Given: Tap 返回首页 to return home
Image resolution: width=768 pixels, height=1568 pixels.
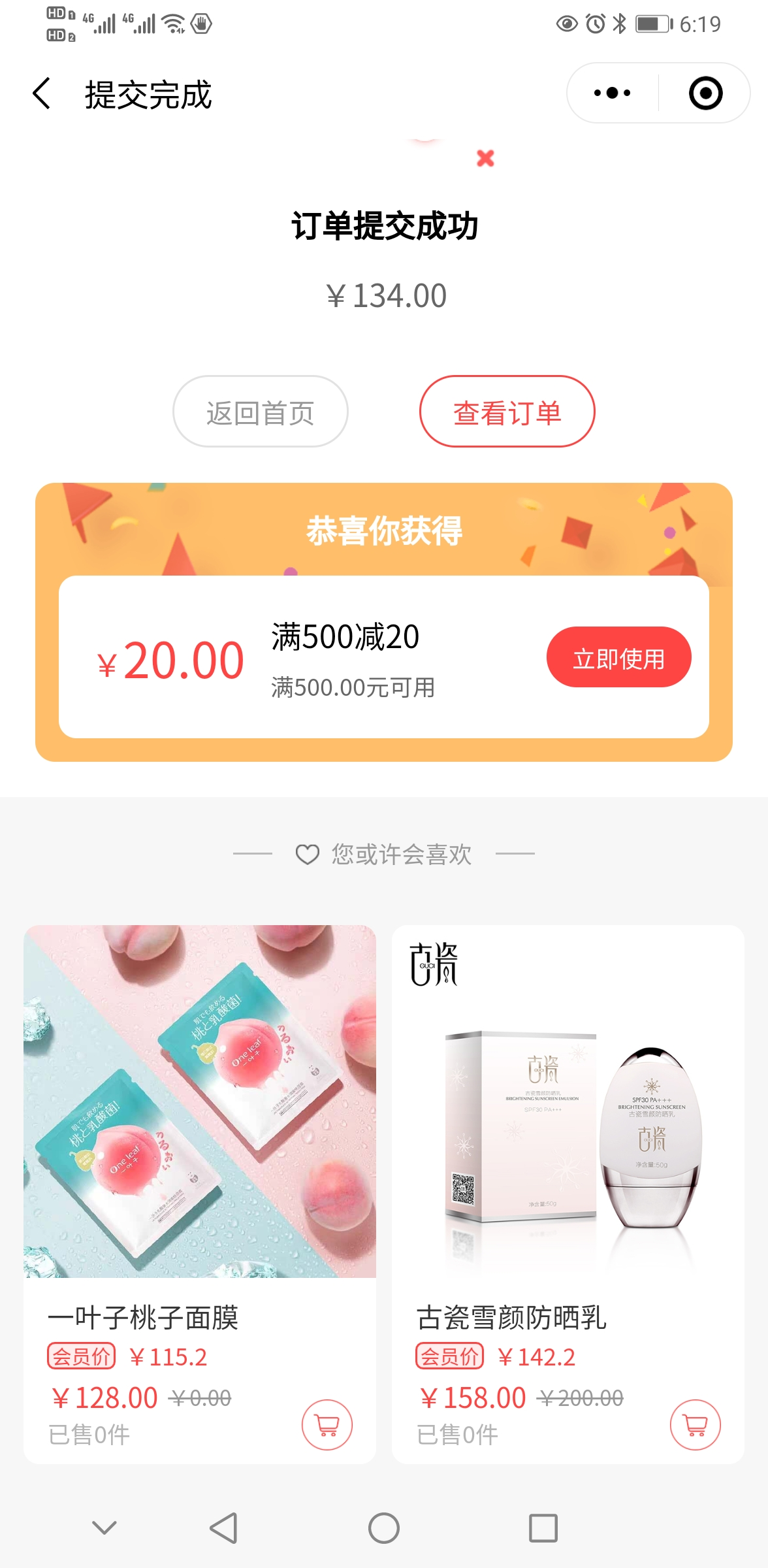Looking at the screenshot, I should (260, 412).
